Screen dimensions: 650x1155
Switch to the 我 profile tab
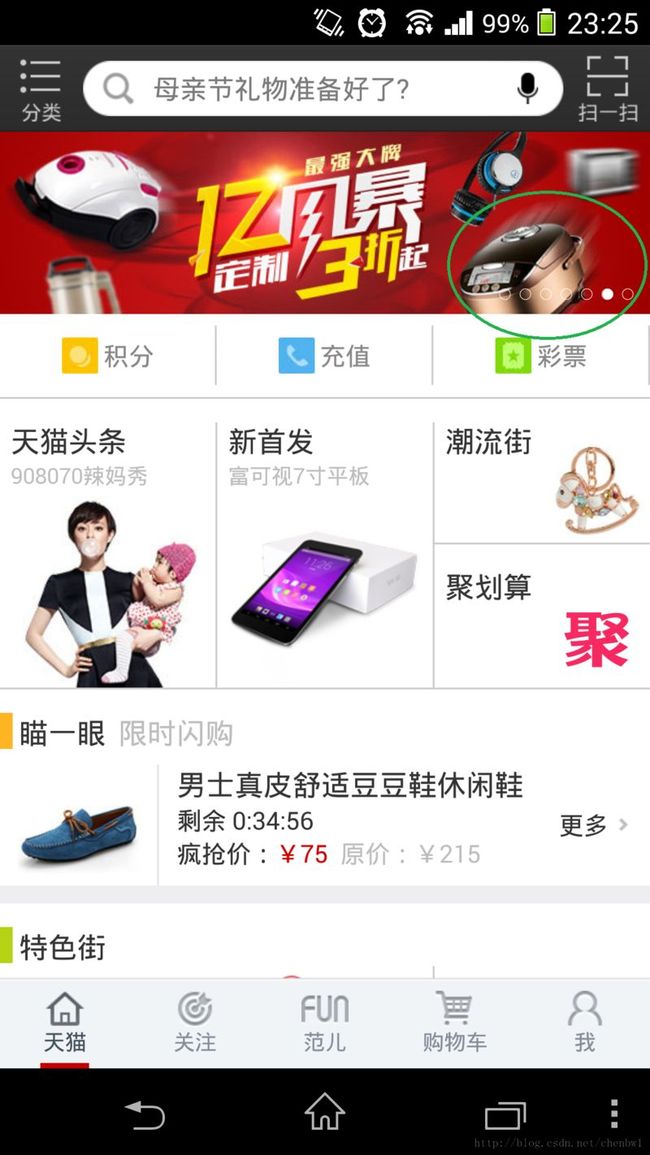coord(584,1023)
